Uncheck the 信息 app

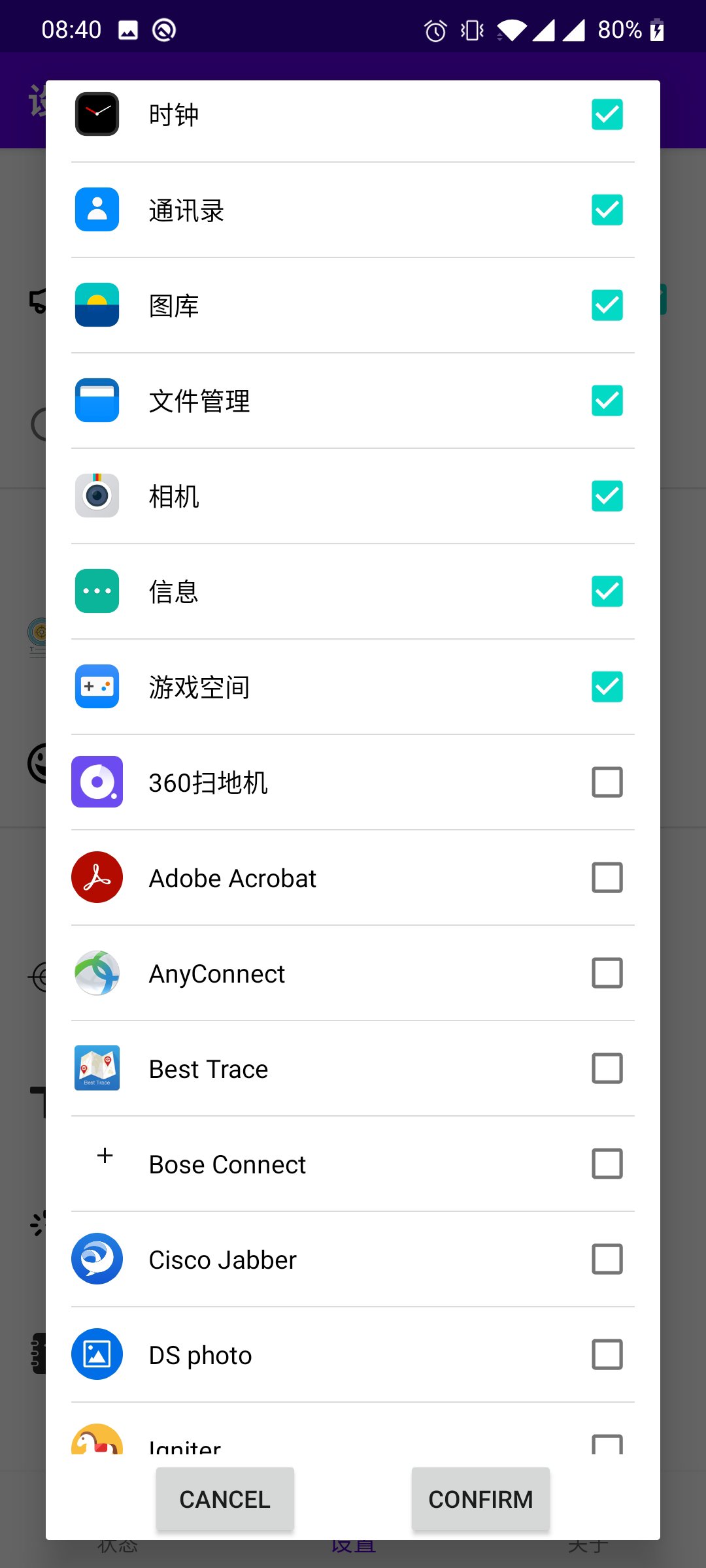pos(607,592)
